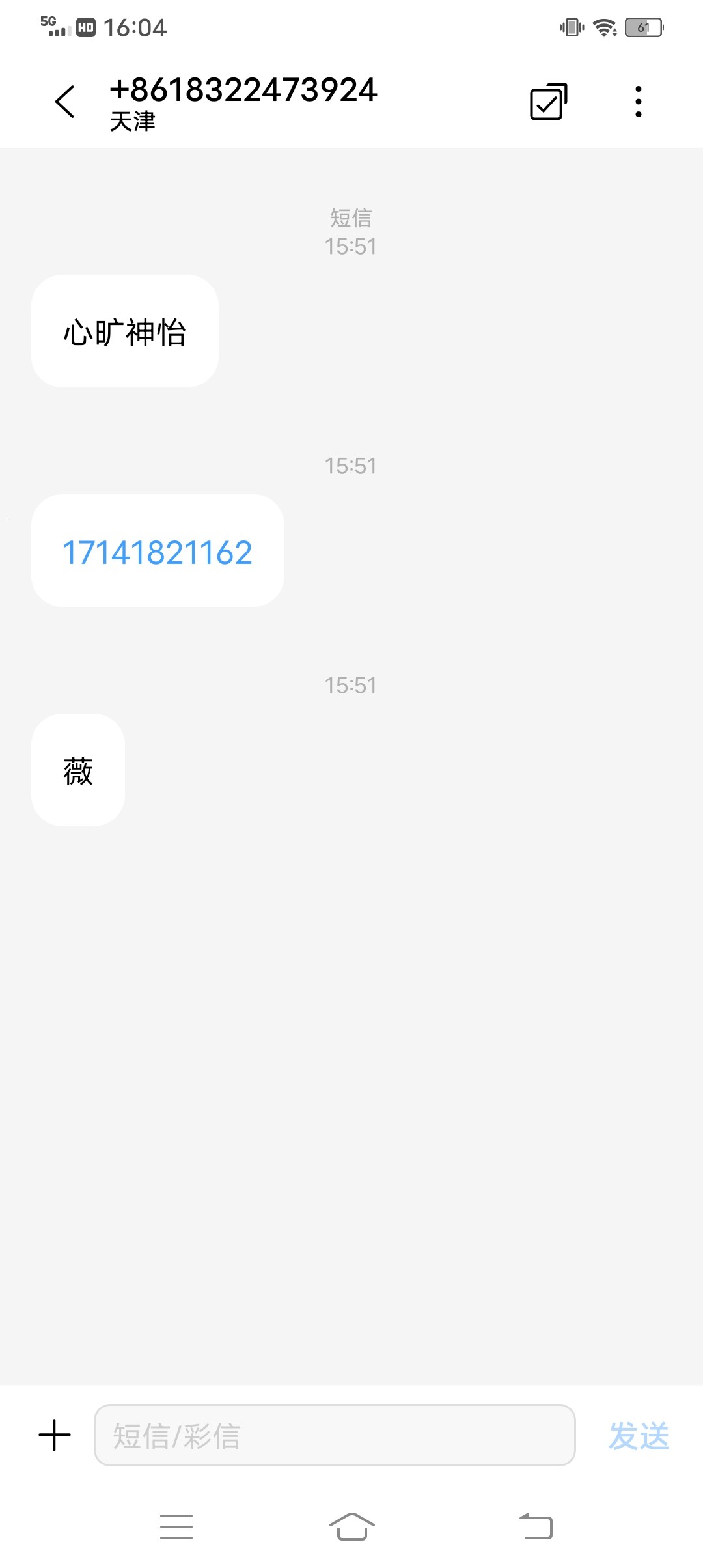This screenshot has height=1568, width=703.
Task: Tap contact header +8618322473924
Action: click(243, 90)
